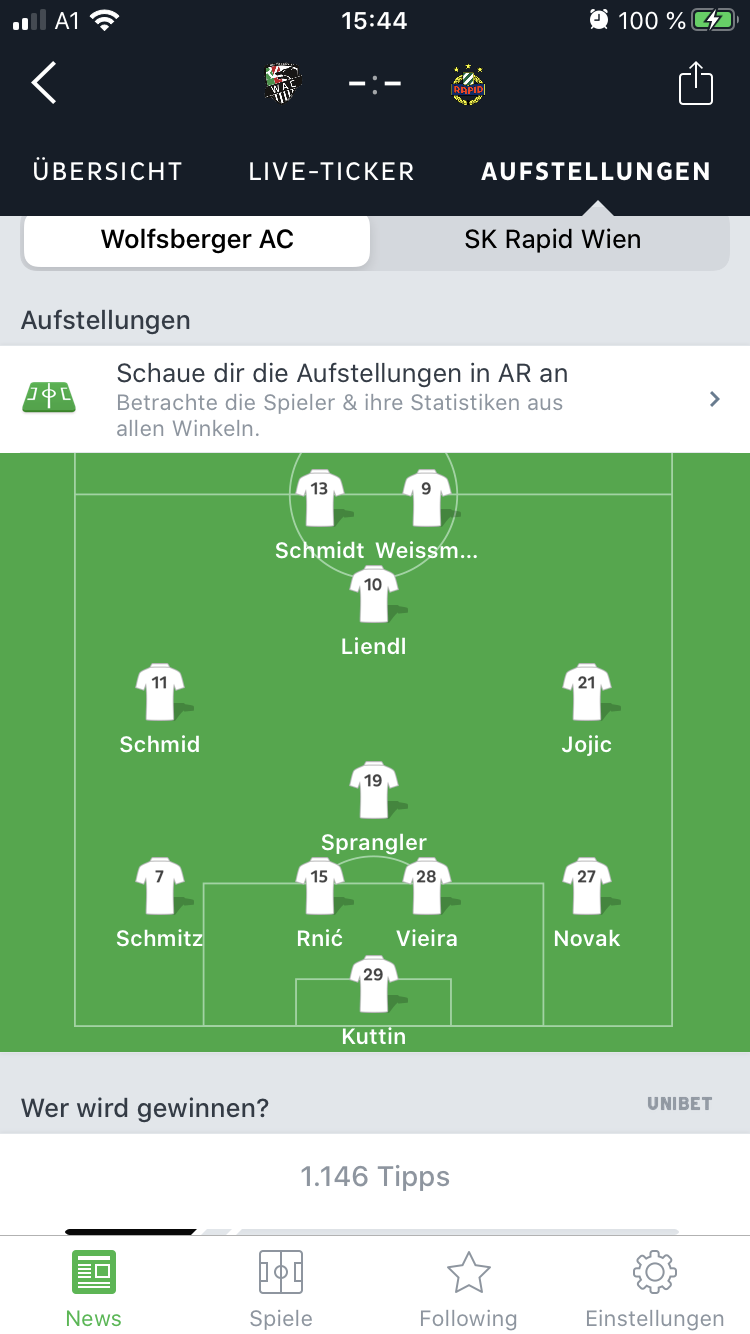Viewport: 750px width, 1334px height.
Task: Share this match
Action: click(696, 83)
